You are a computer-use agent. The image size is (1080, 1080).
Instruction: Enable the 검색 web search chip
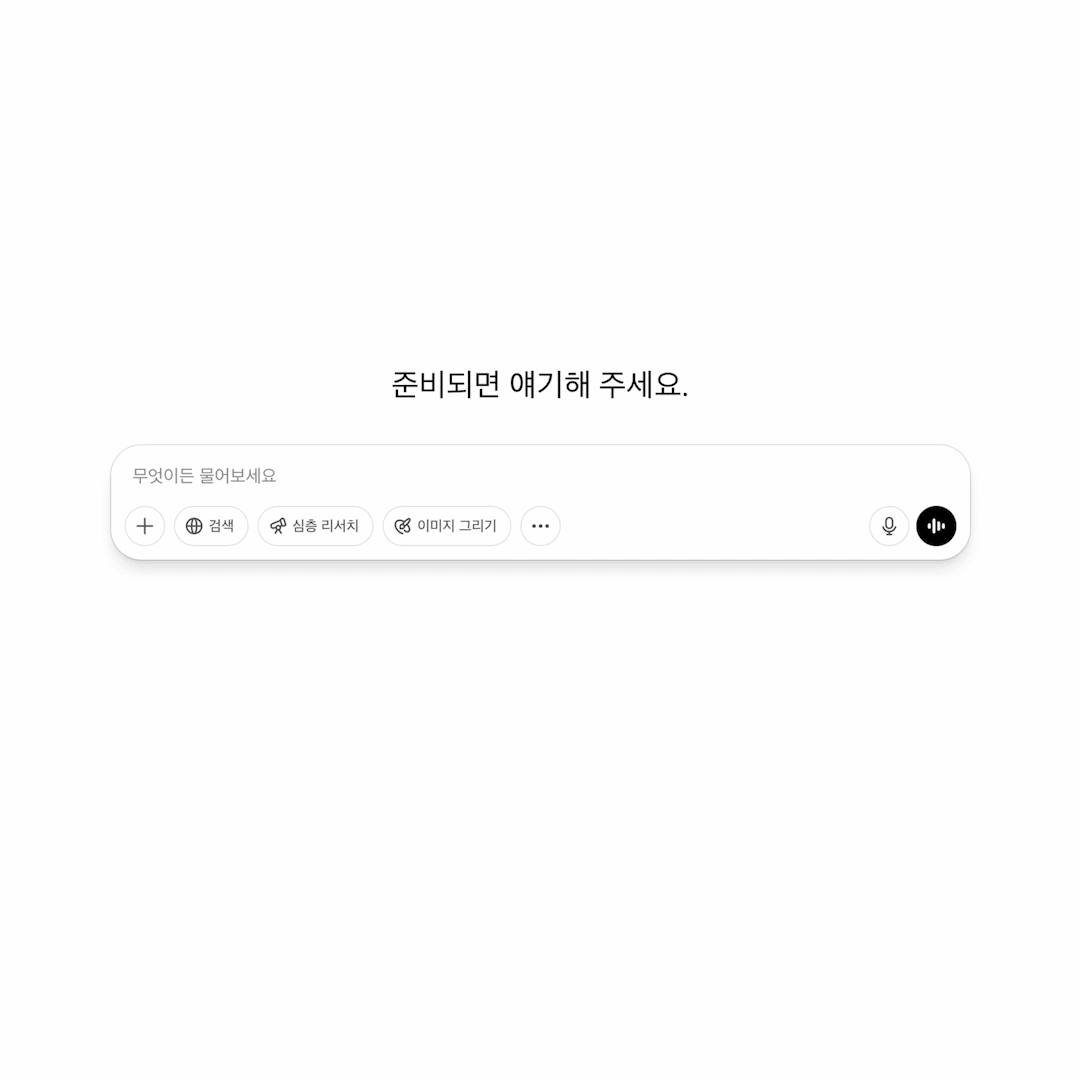click(x=211, y=526)
